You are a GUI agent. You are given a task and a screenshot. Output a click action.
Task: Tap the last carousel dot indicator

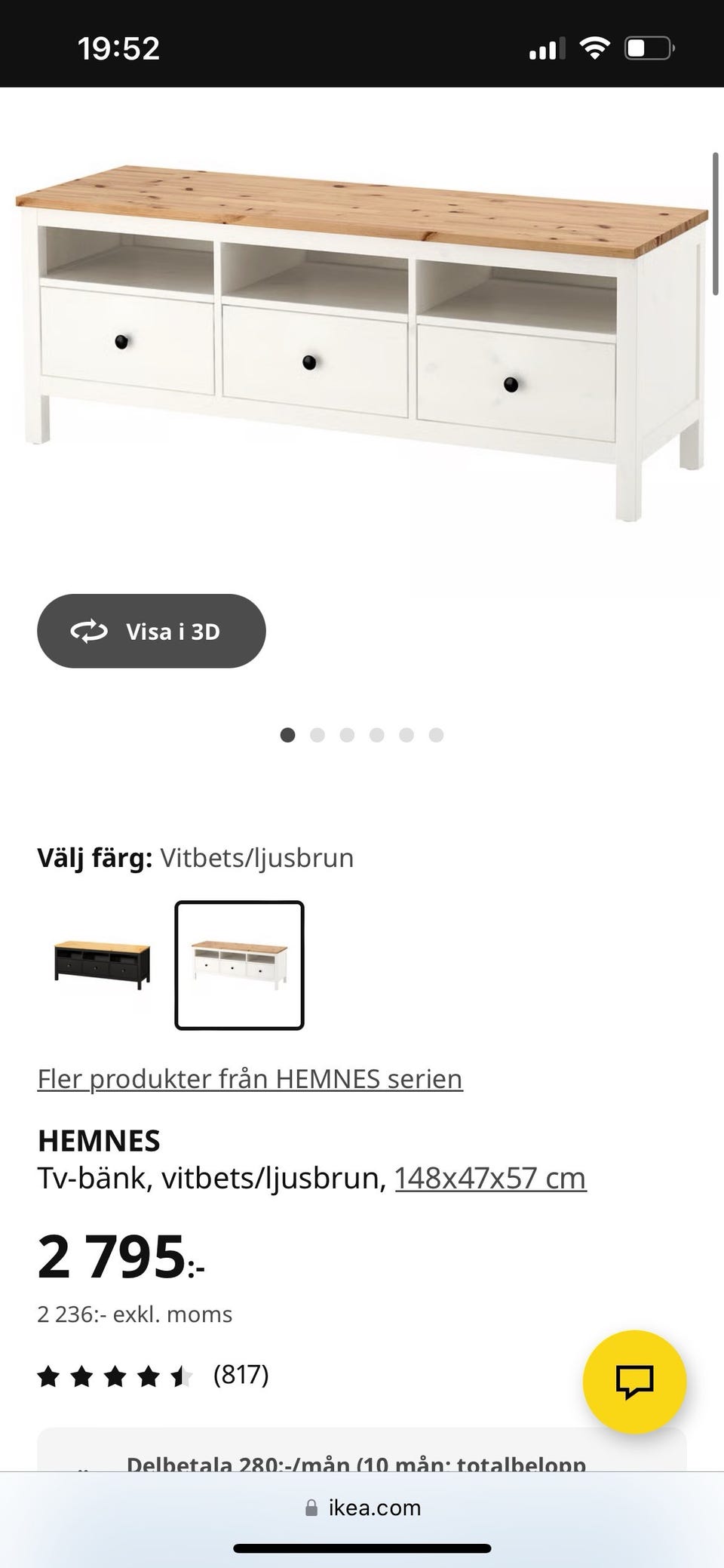[x=435, y=734]
